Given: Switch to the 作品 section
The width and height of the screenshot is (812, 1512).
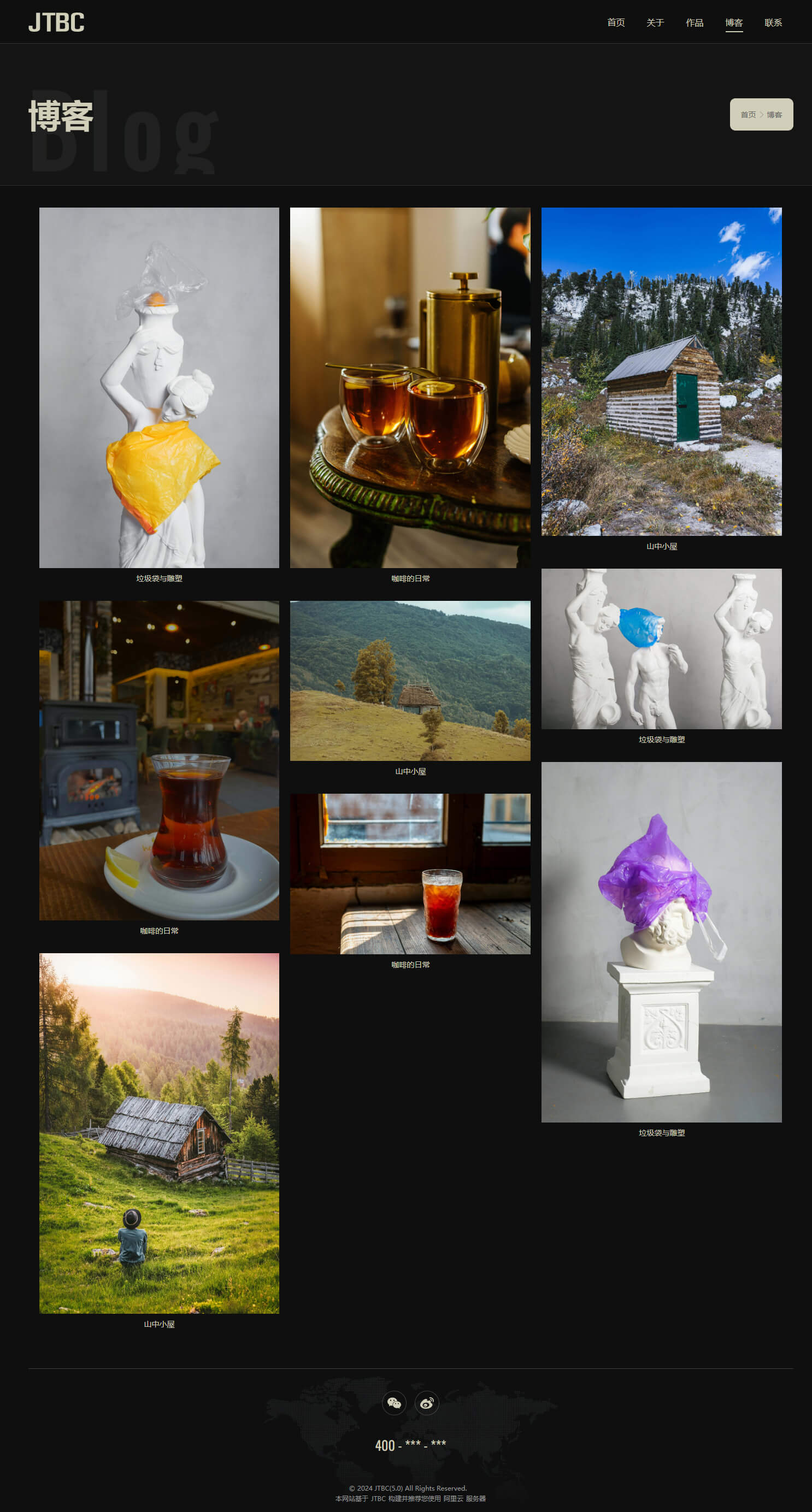Looking at the screenshot, I should click(694, 22).
